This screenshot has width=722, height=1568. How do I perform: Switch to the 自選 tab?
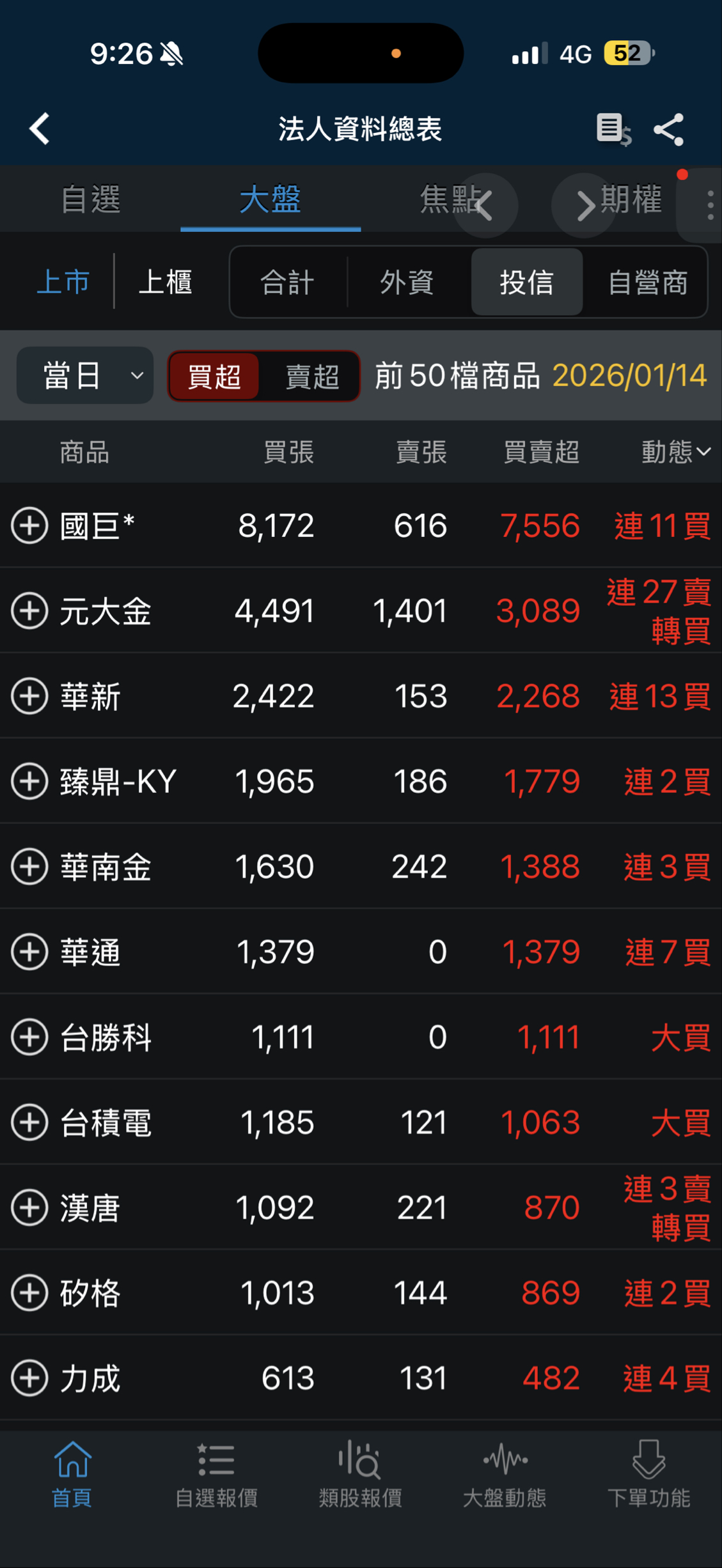(x=90, y=199)
